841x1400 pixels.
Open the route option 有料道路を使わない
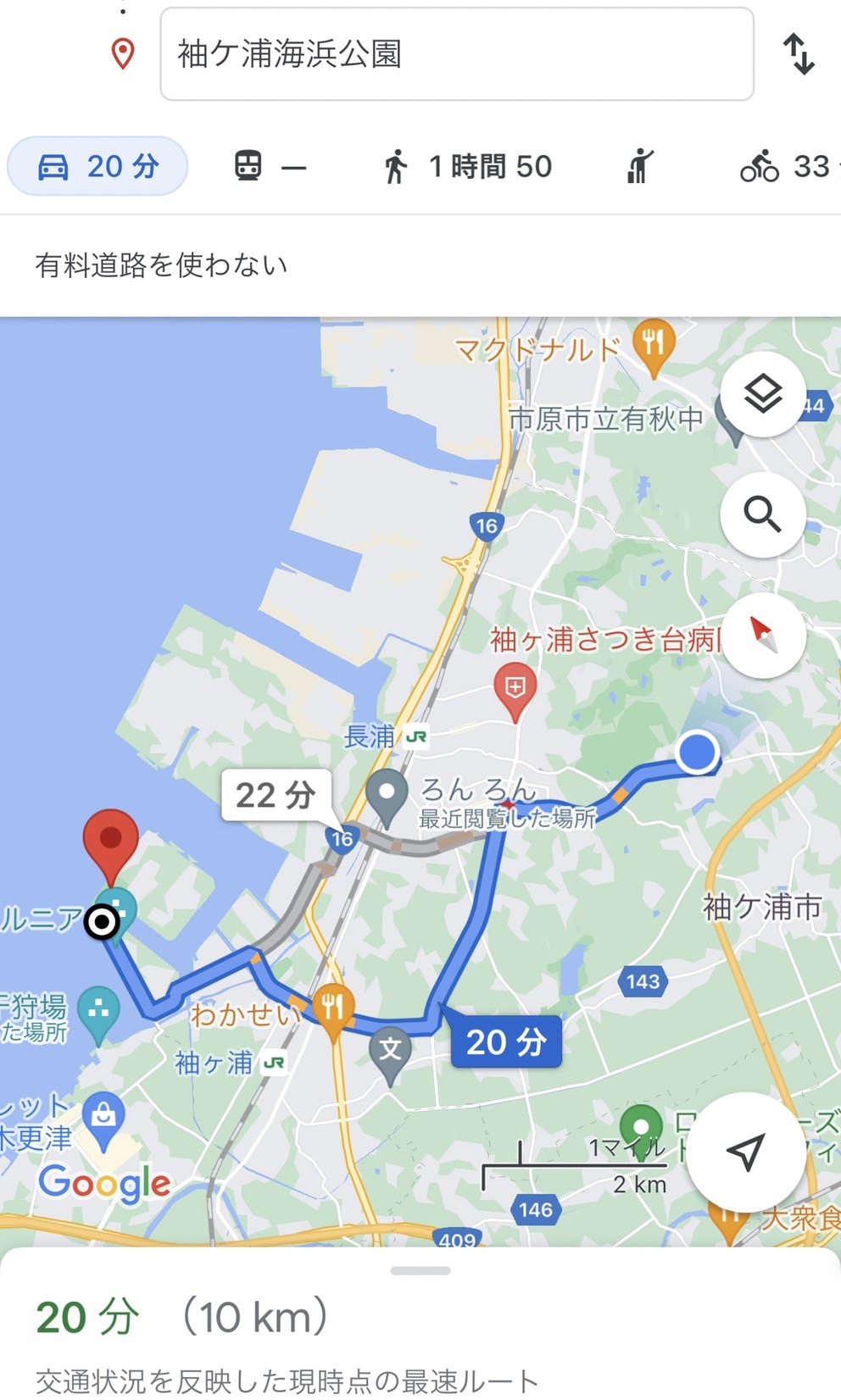(x=161, y=265)
